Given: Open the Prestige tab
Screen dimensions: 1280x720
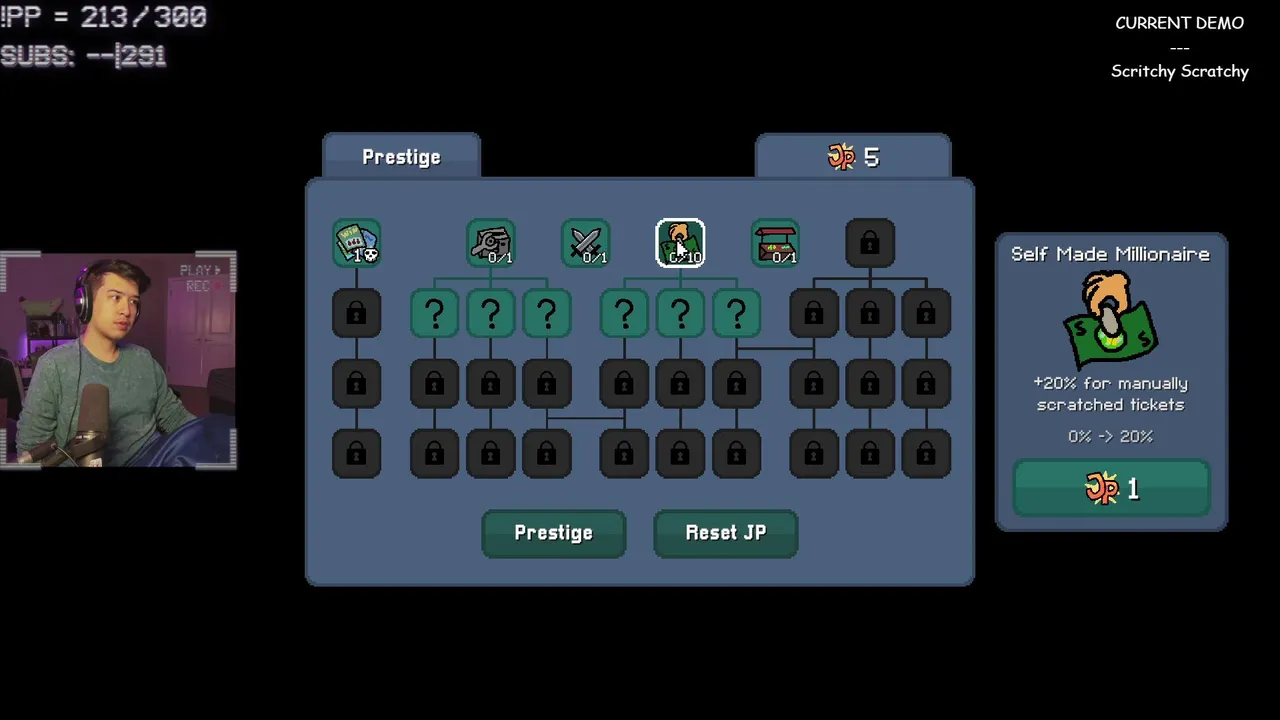Looking at the screenshot, I should [401, 157].
